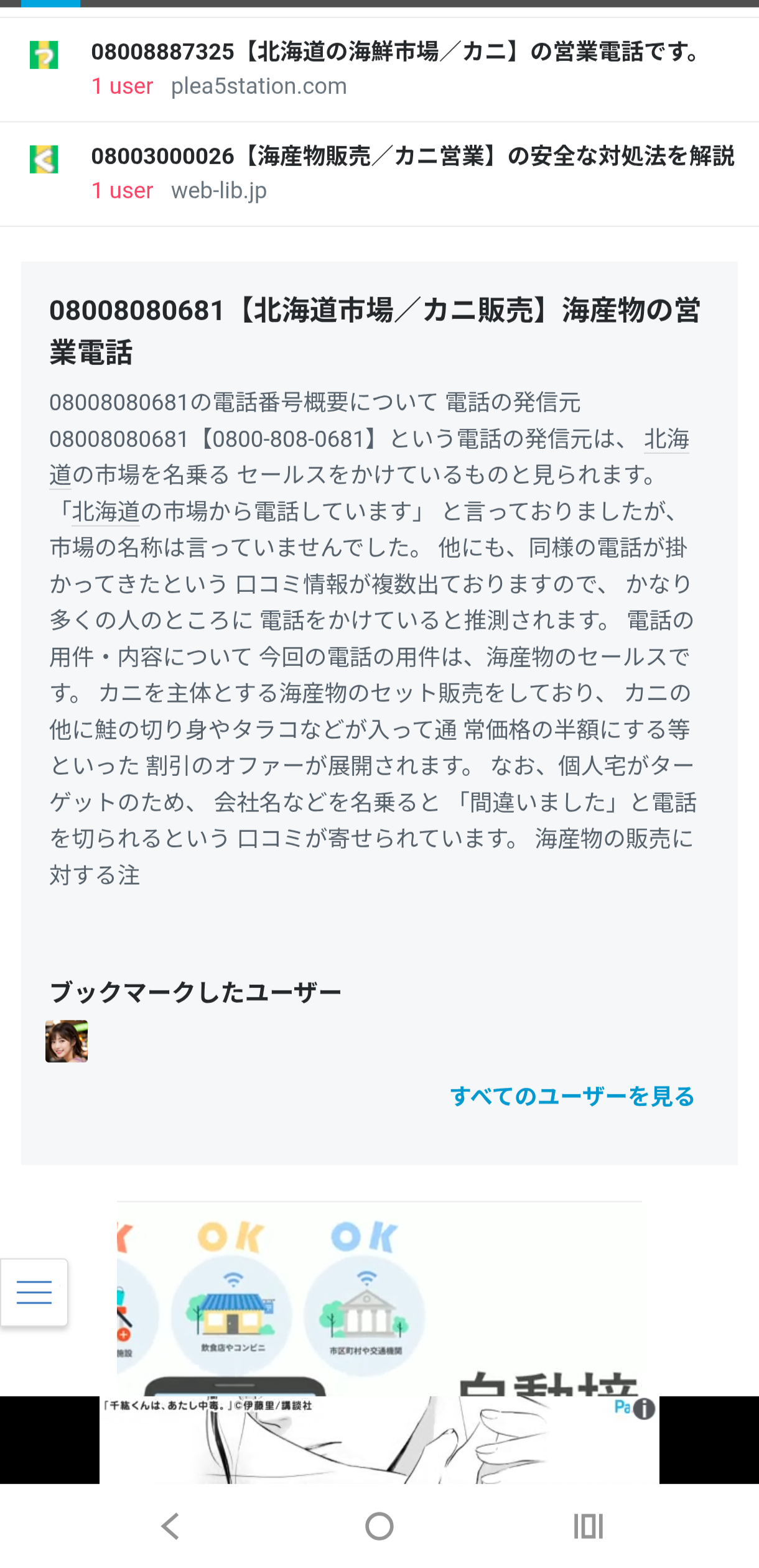The width and height of the screenshot is (759, 1568).
Task: Follow the underlined 北海道 link in 「北海道の市場から電話しています」
Action: [106, 512]
